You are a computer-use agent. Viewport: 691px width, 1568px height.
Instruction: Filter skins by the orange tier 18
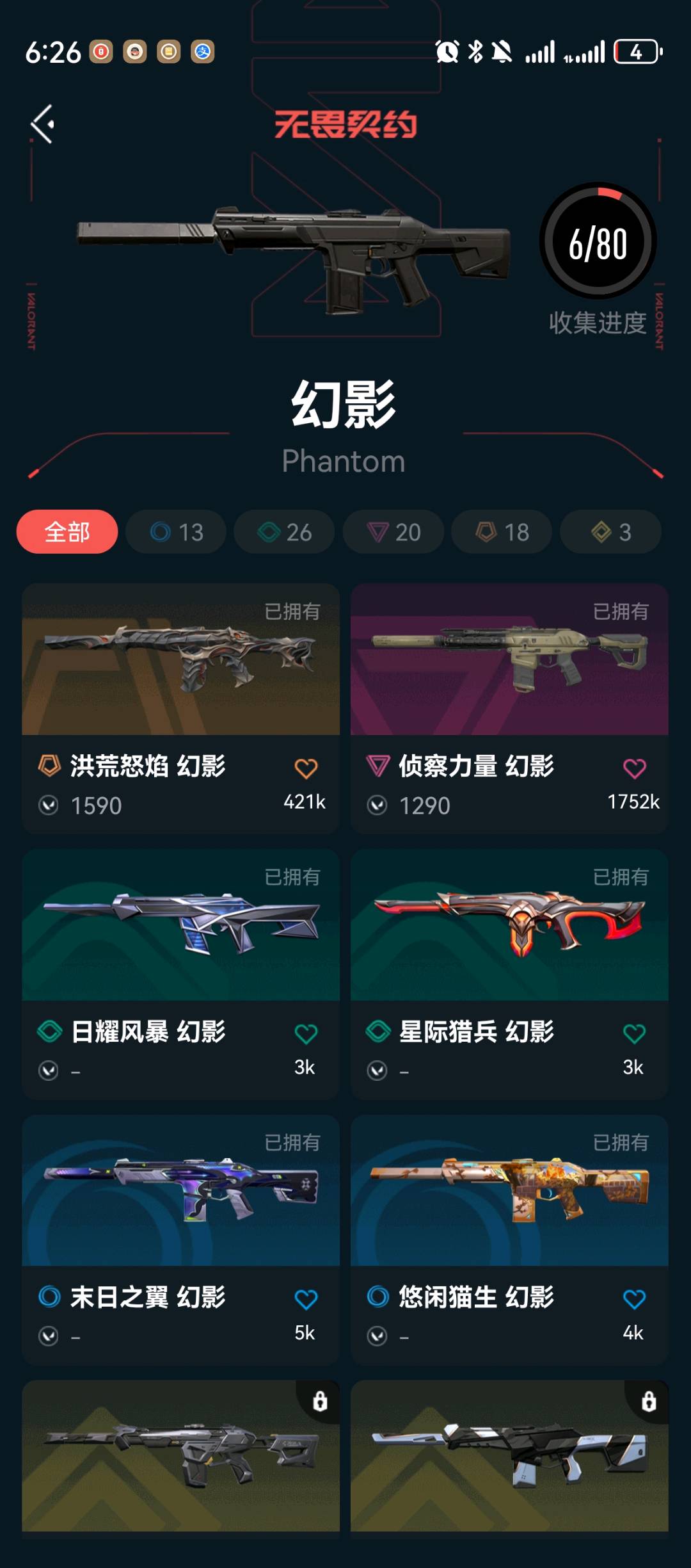[502, 532]
